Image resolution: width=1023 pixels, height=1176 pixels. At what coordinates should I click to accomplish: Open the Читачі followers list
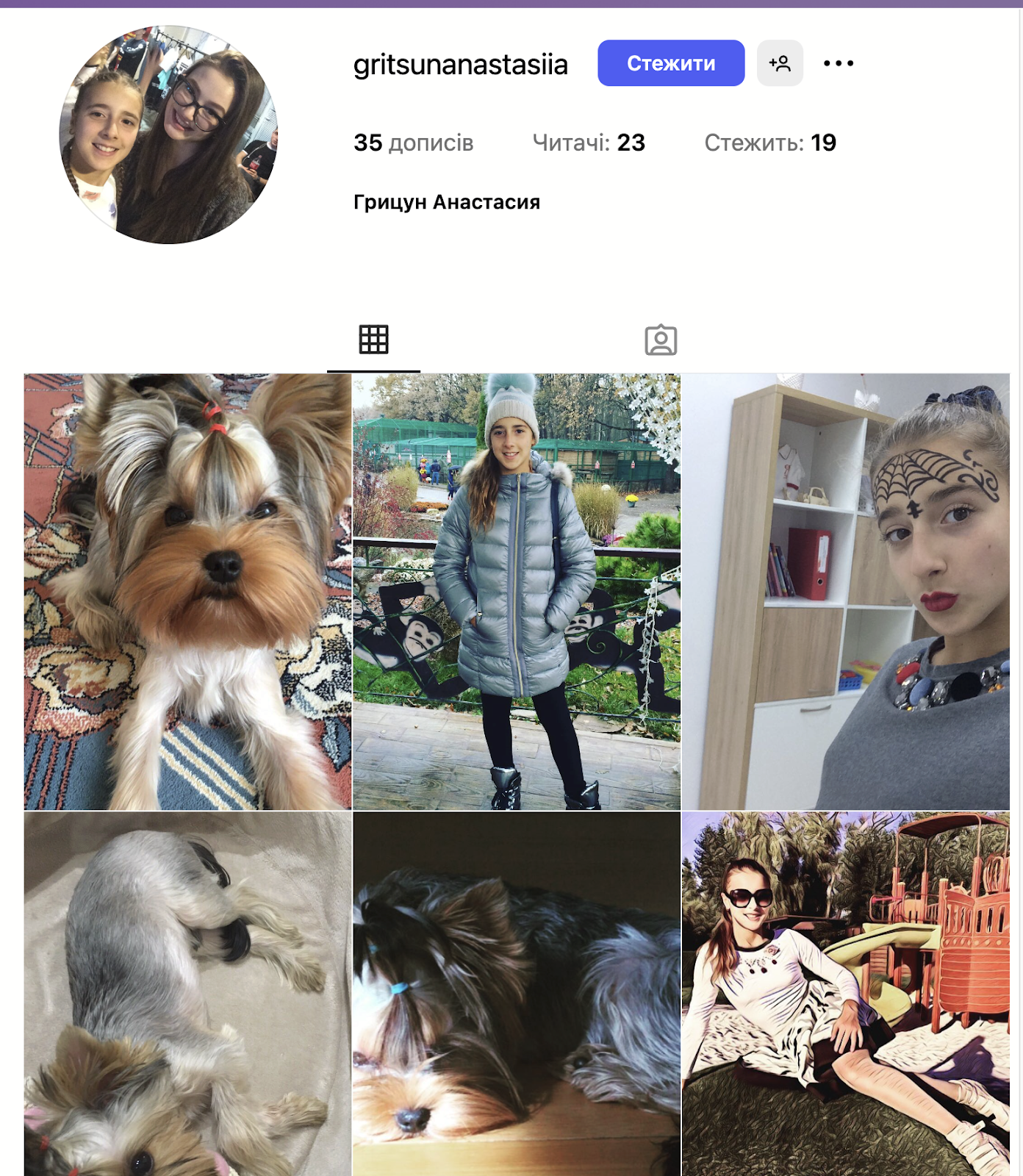tap(588, 143)
